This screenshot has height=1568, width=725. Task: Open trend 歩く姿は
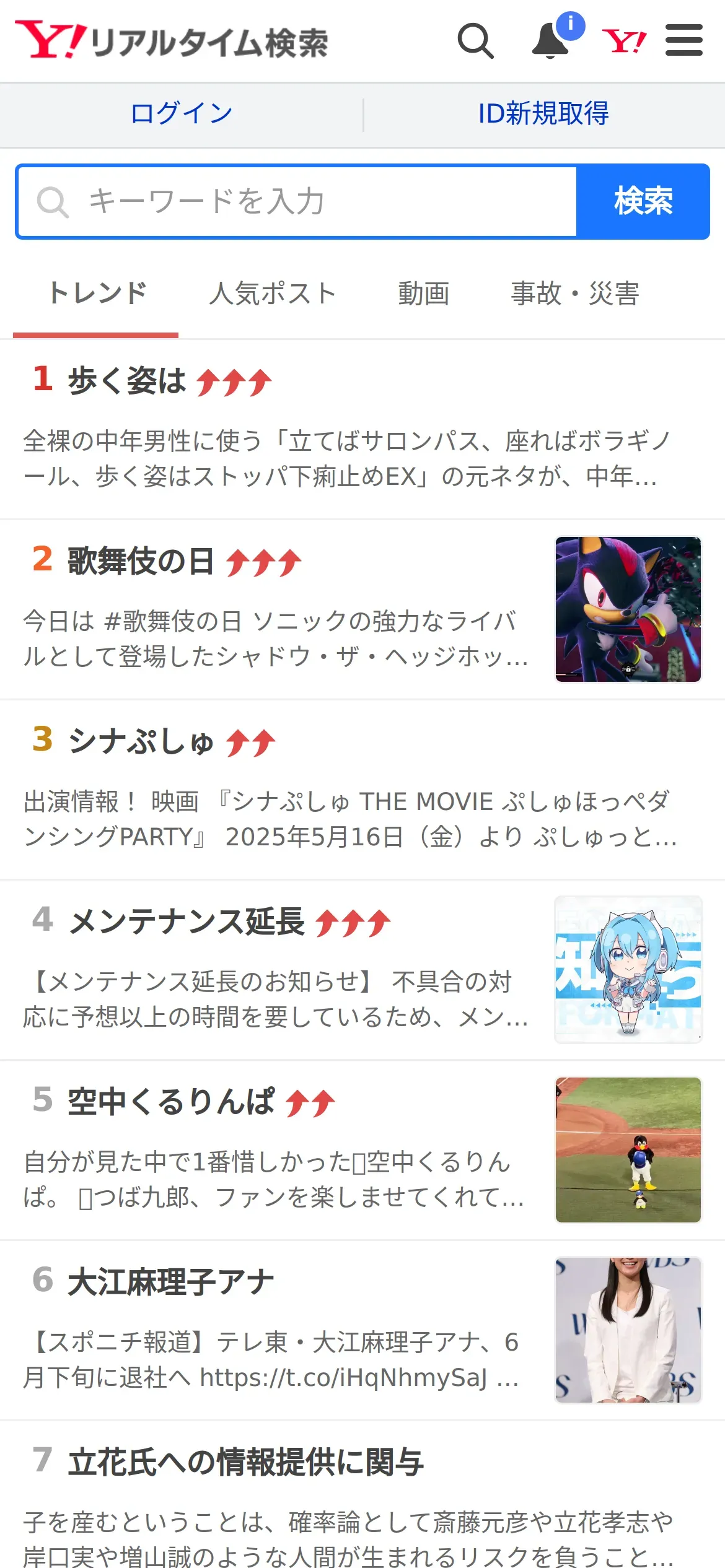click(x=127, y=380)
